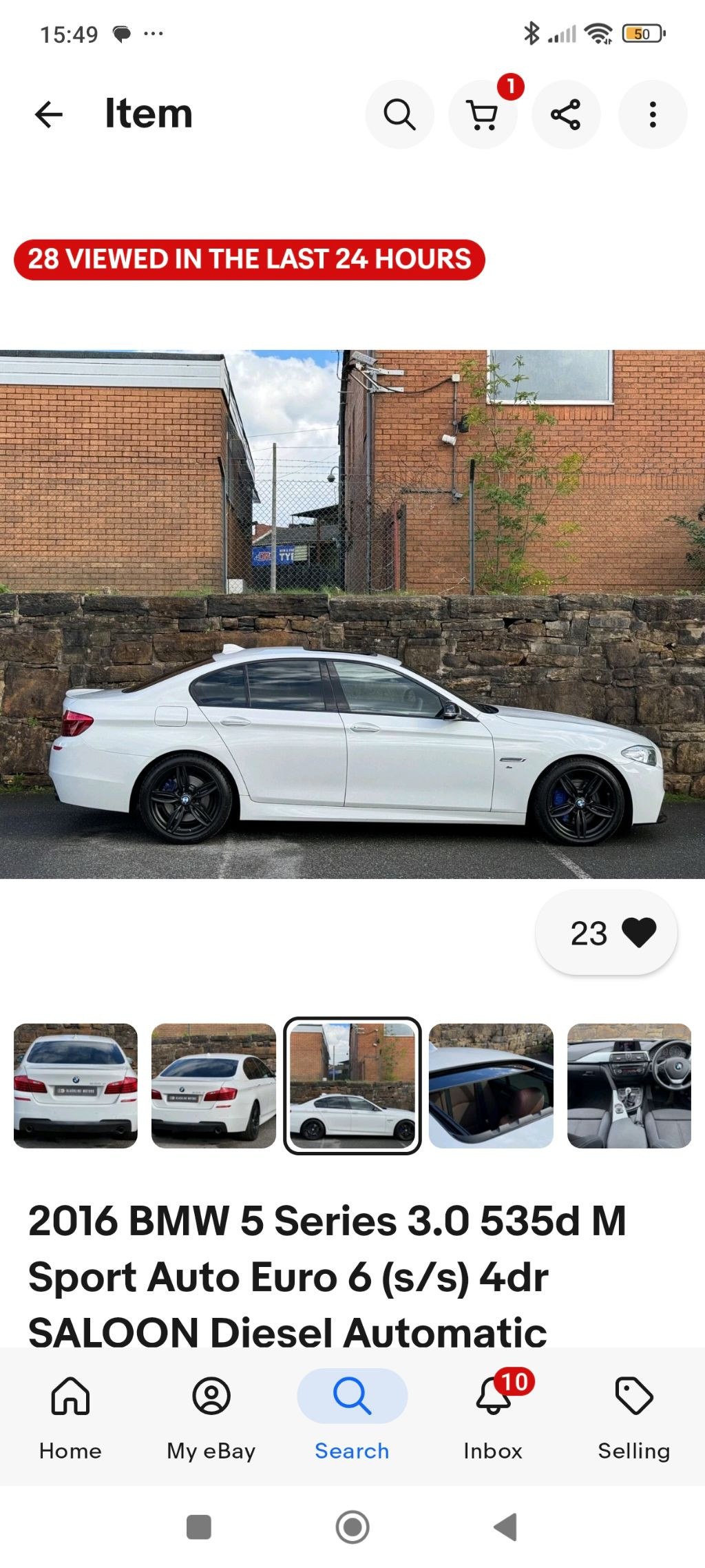Open search from the top bar
The image size is (705, 1568).
point(399,114)
